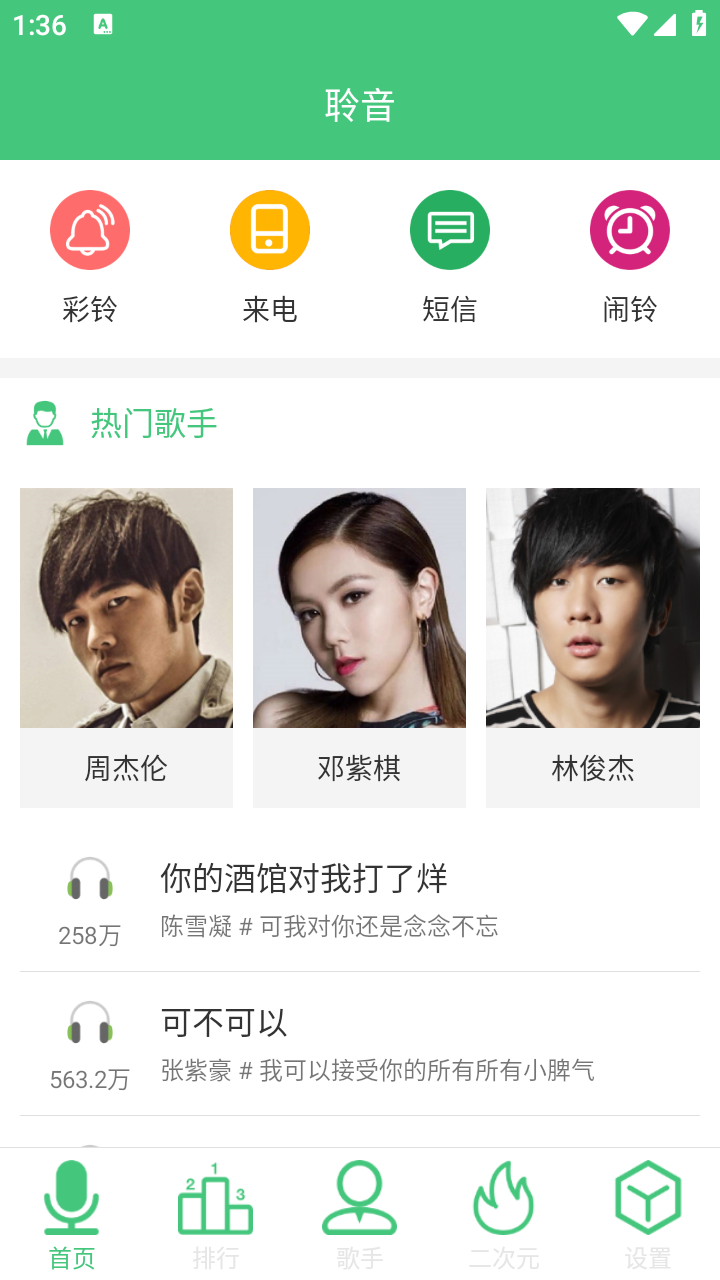Switch to the 排行 ranking tab
This screenshot has height=1280, width=720.
pyautogui.click(x=216, y=1214)
